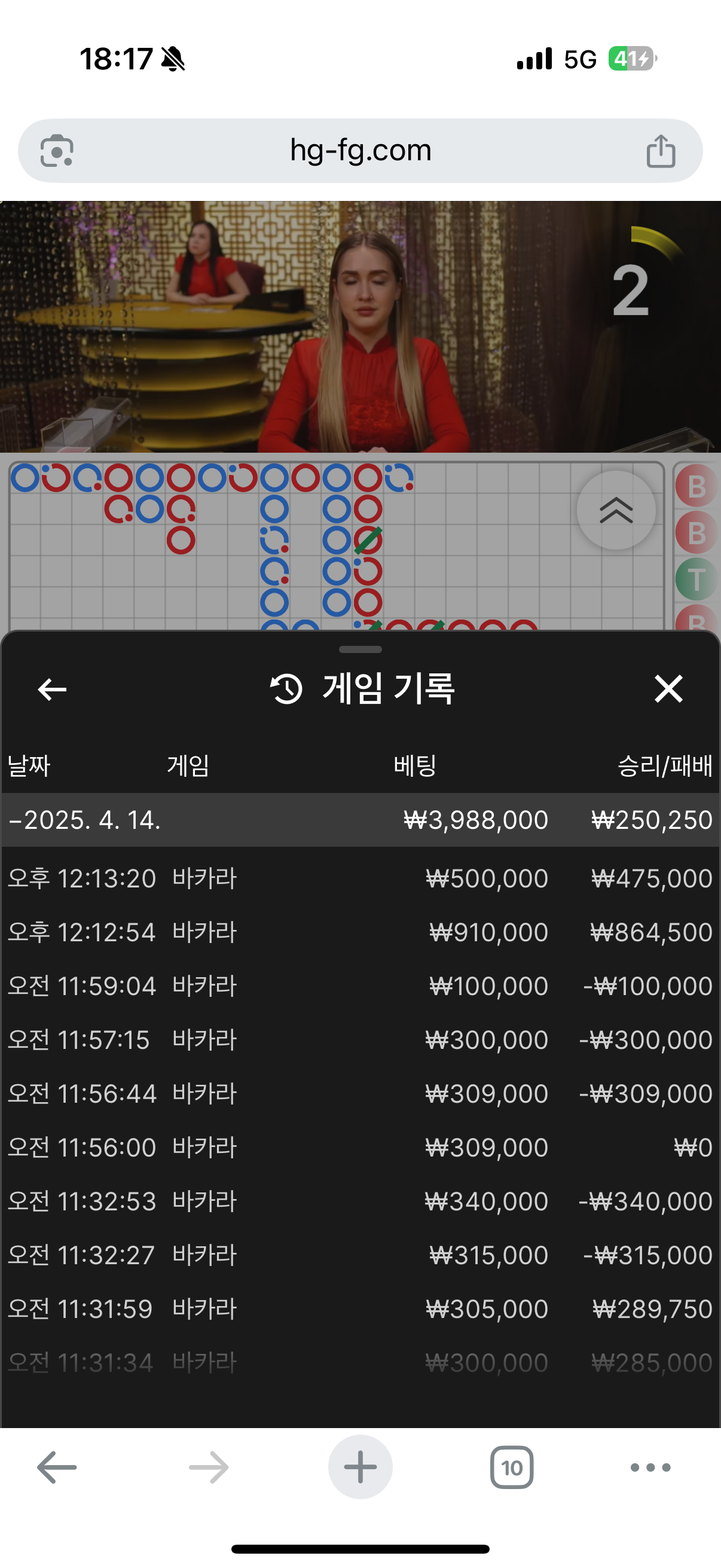View the 오전 11:57:15 바카라 record
Screen dimensions: 721x1568
coord(359,1039)
